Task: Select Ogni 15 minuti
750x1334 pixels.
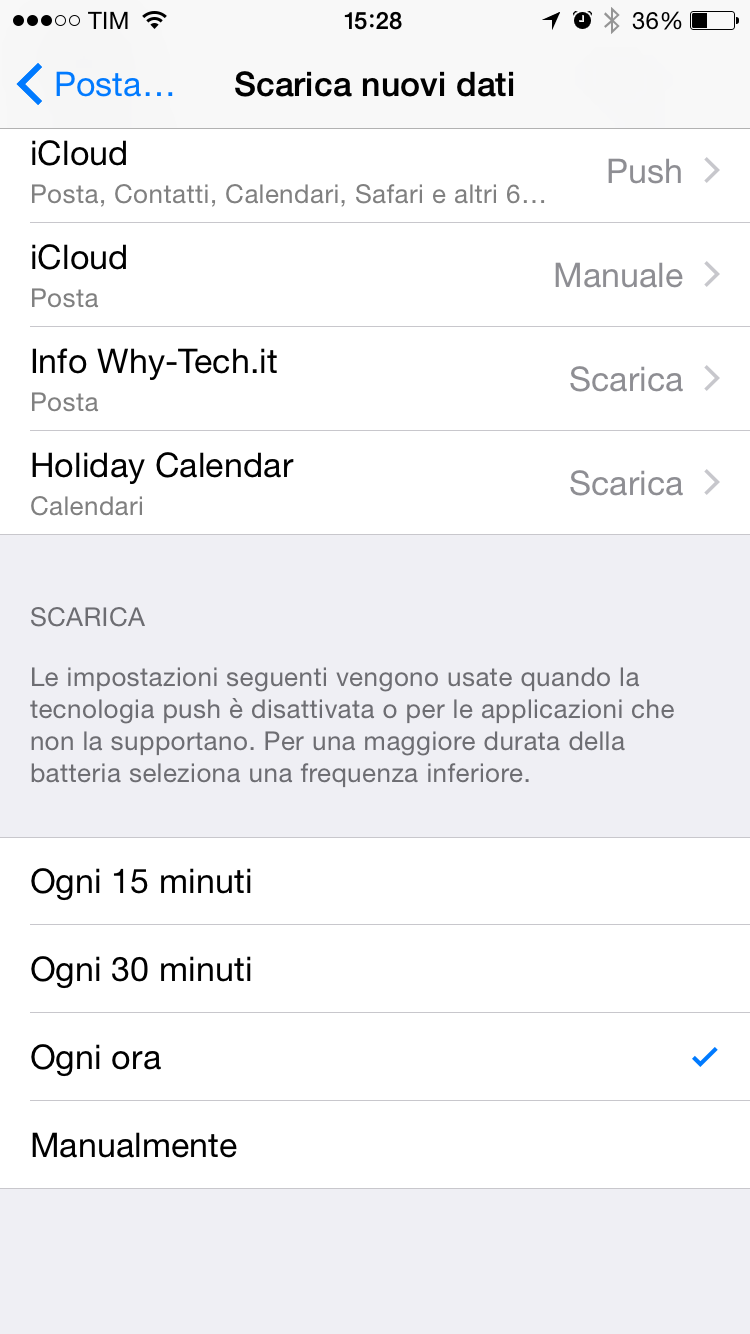Action: (x=375, y=881)
